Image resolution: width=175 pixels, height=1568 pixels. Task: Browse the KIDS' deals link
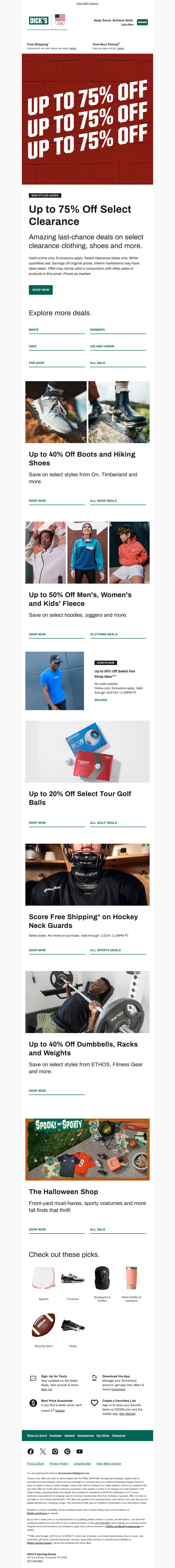pos(33,346)
